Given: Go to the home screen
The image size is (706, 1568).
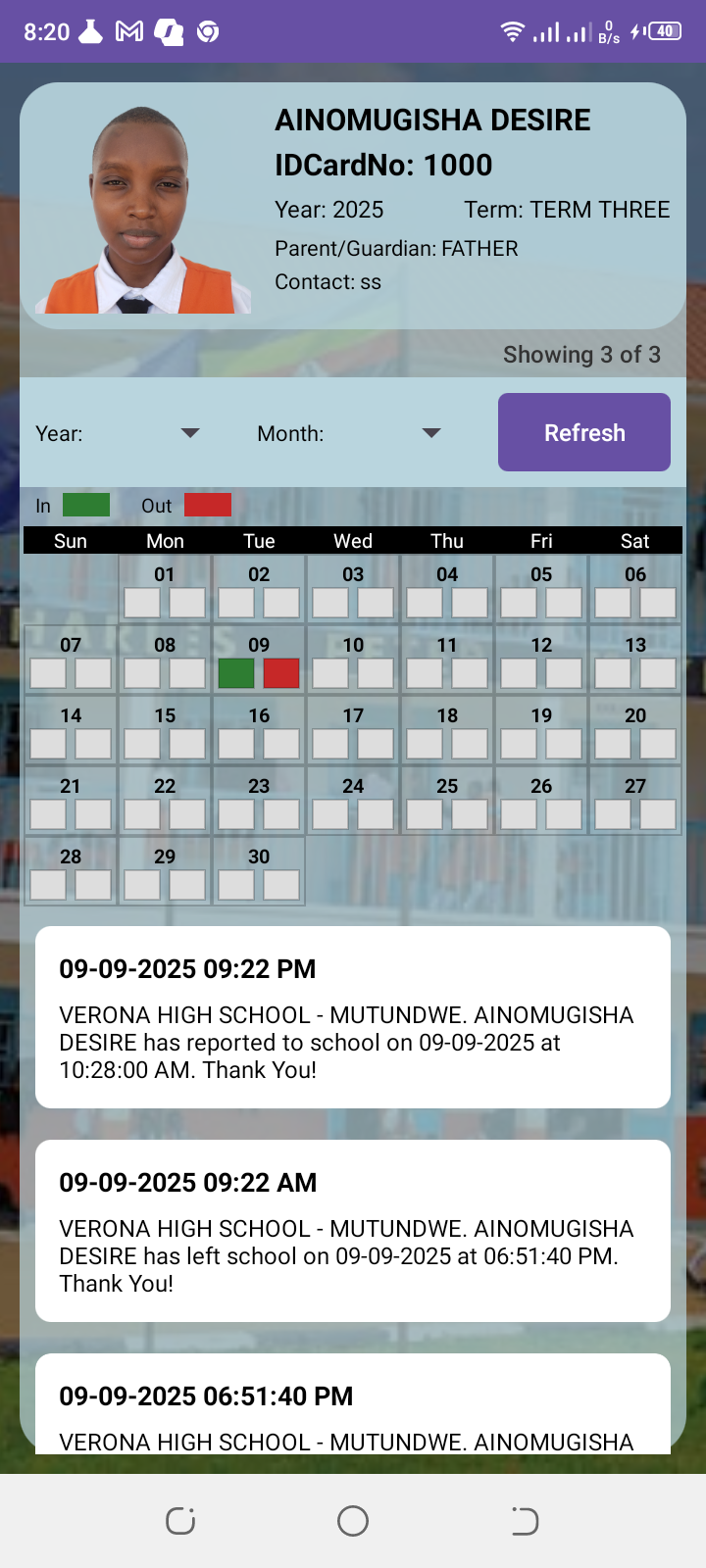Looking at the screenshot, I should tap(353, 1521).
